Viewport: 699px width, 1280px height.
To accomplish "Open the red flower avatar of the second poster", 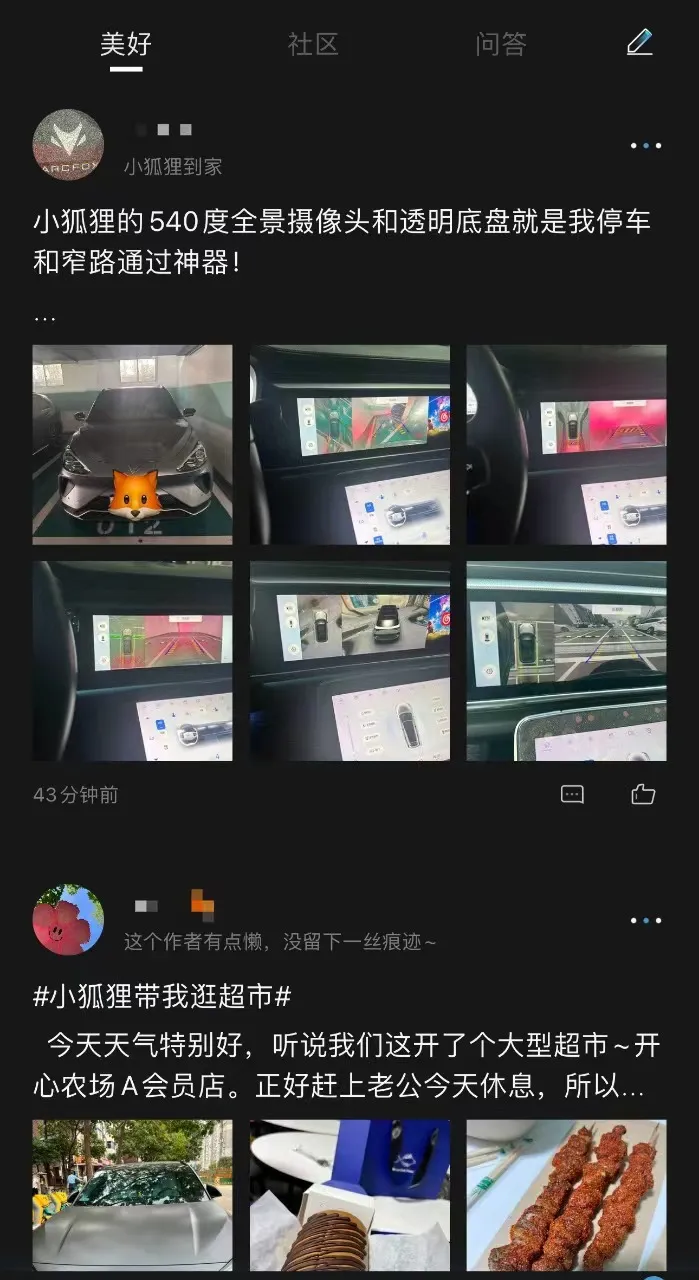I will (x=68, y=919).
